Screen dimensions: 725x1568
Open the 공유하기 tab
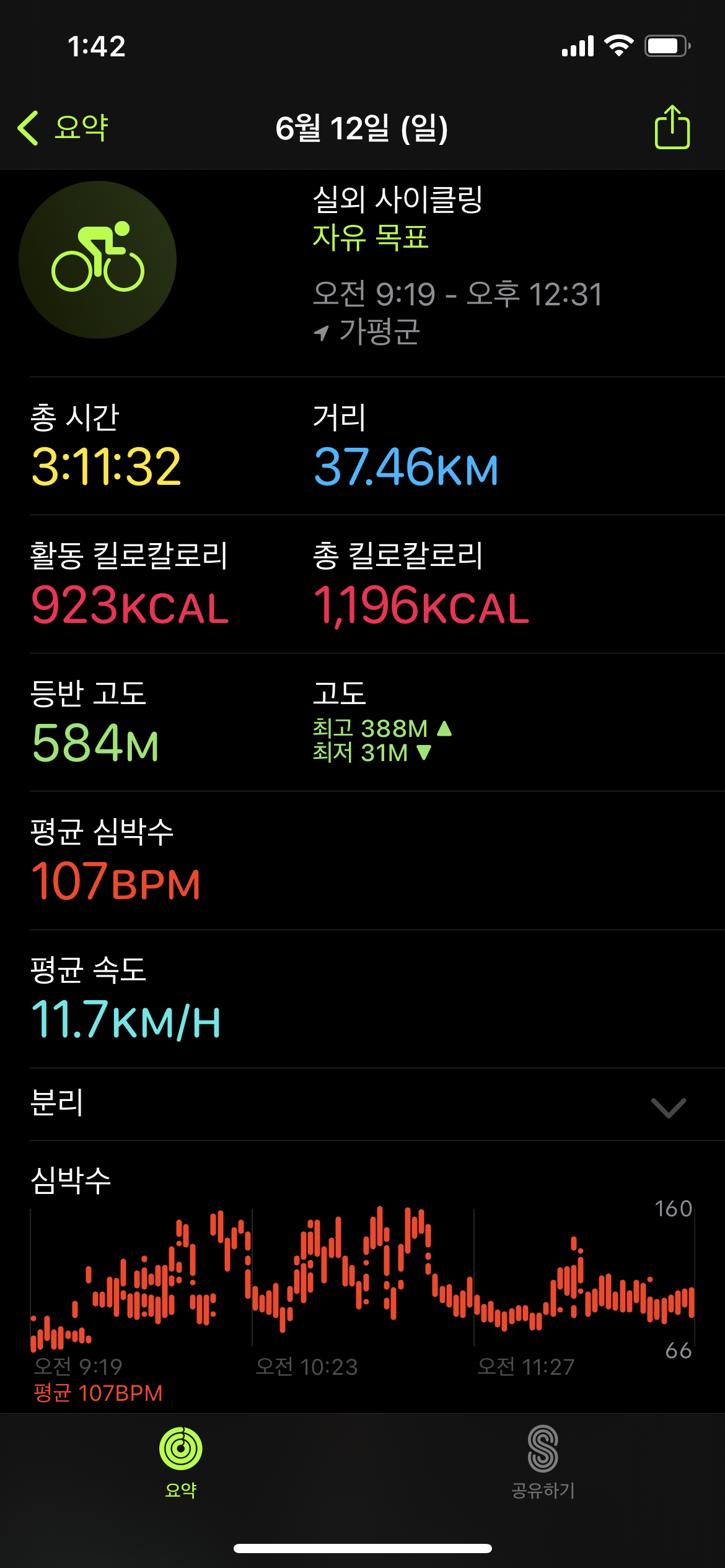pos(543,1461)
